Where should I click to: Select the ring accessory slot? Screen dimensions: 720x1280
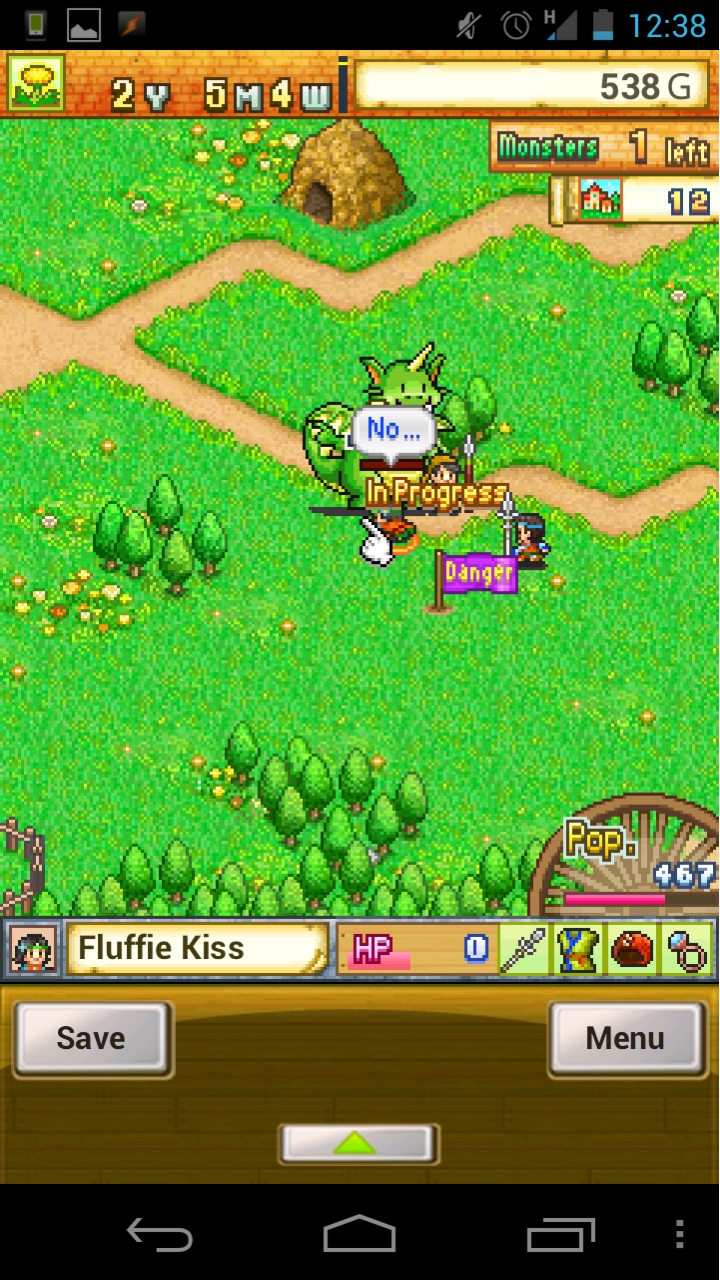point(686,948)
